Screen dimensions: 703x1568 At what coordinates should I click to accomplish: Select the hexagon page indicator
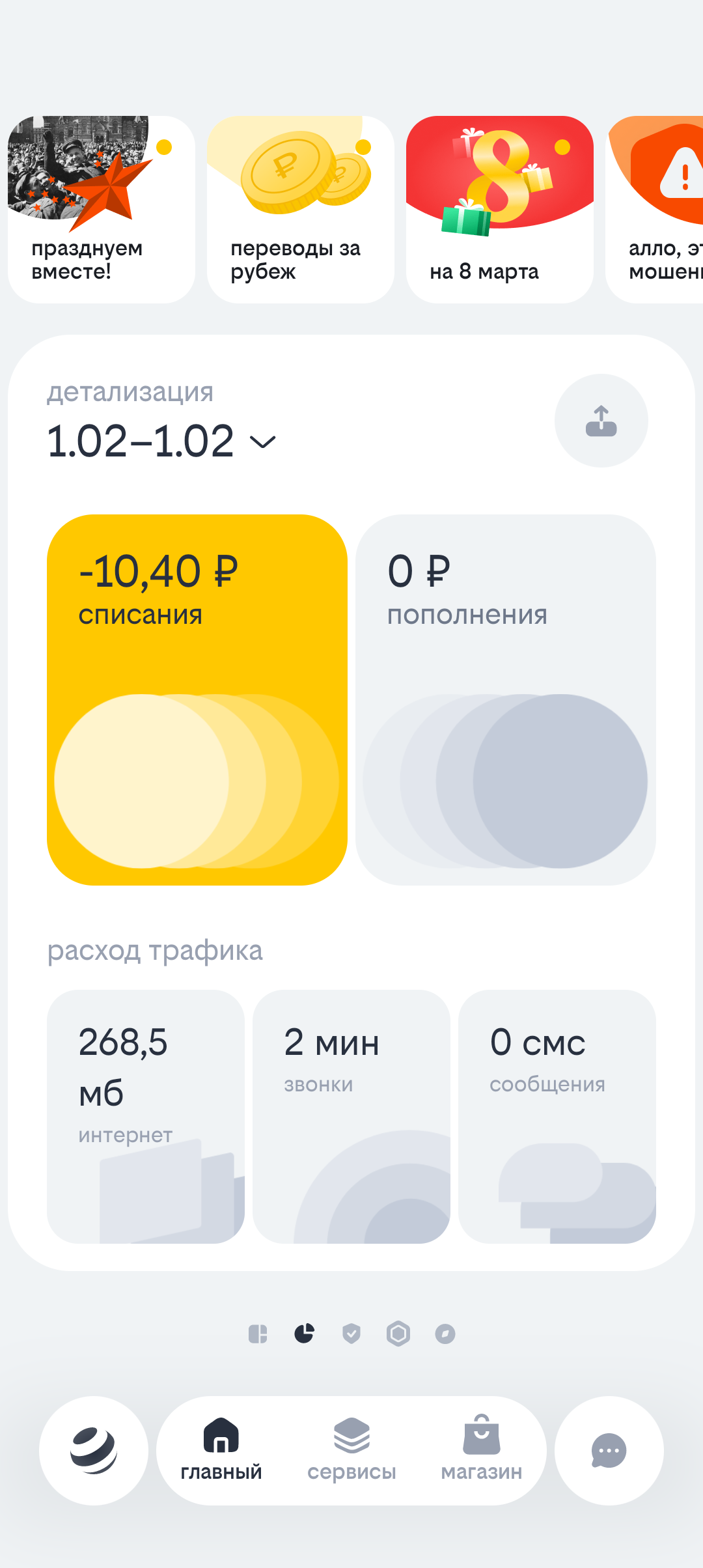(398, 1334)
